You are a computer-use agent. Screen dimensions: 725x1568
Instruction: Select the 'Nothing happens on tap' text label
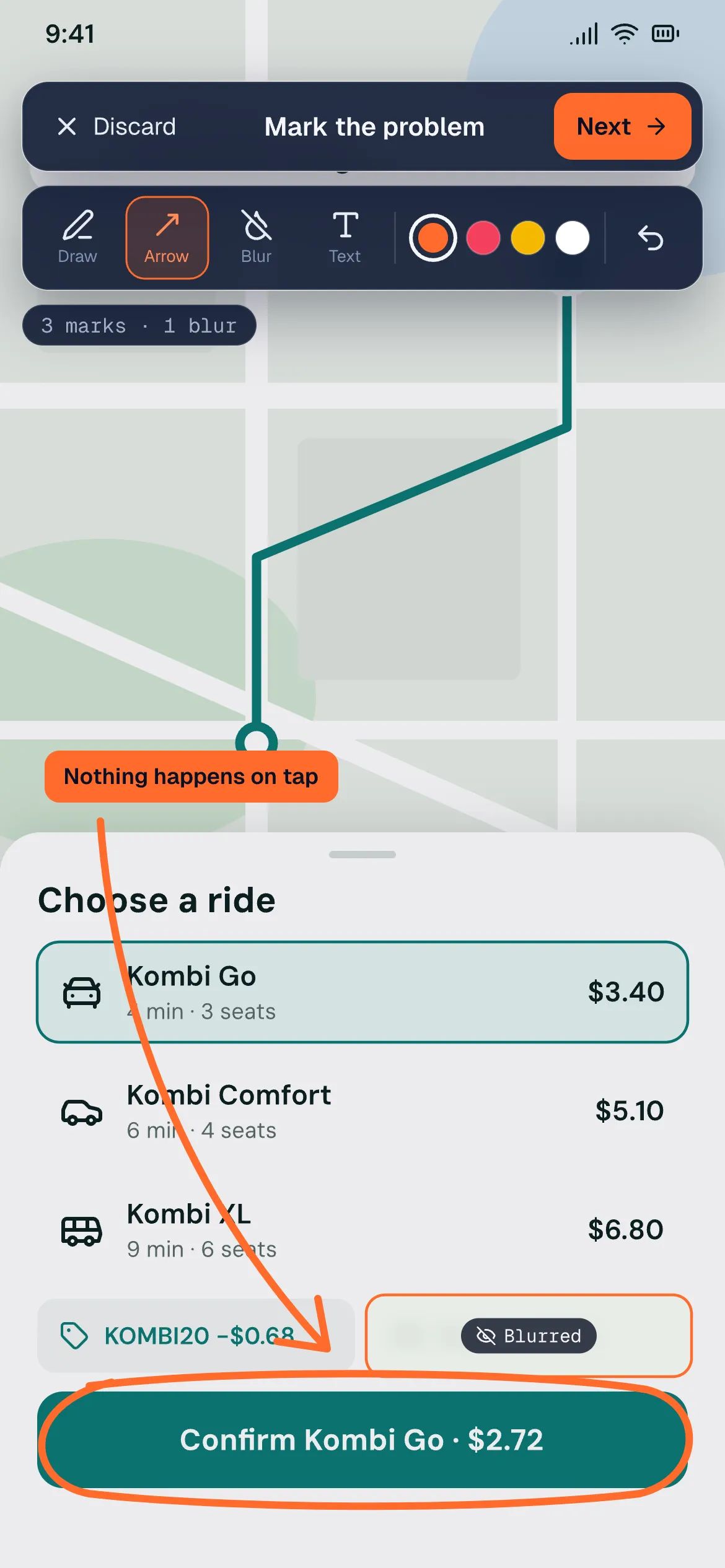[x=191, y=777]
